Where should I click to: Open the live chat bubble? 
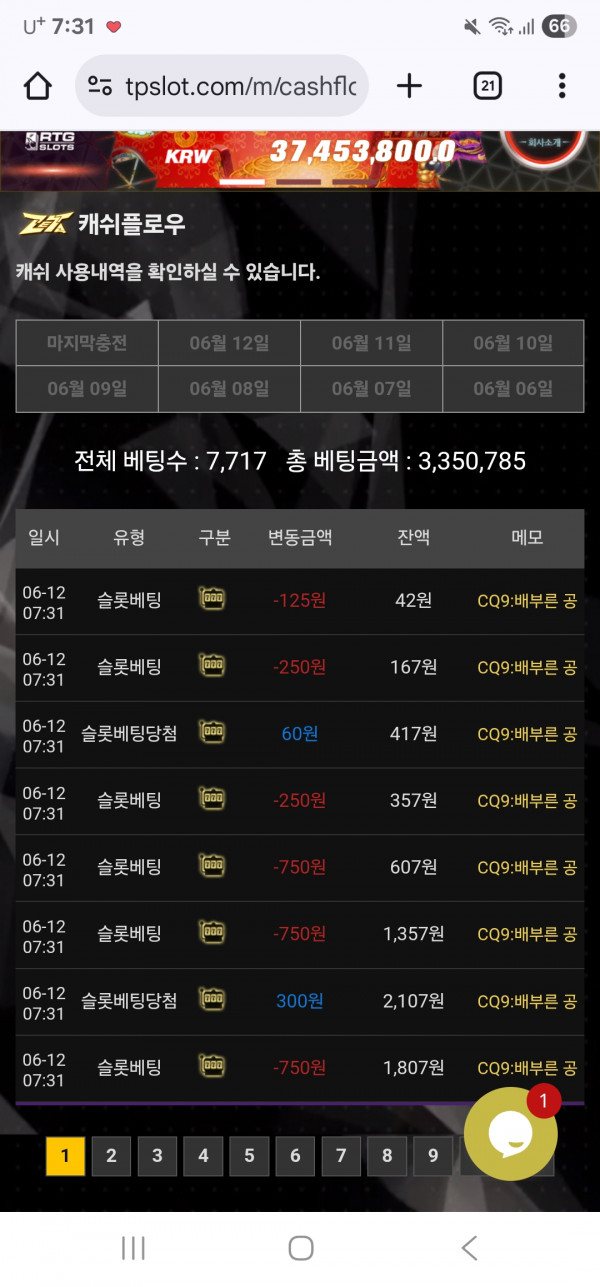click(511, 1134)
